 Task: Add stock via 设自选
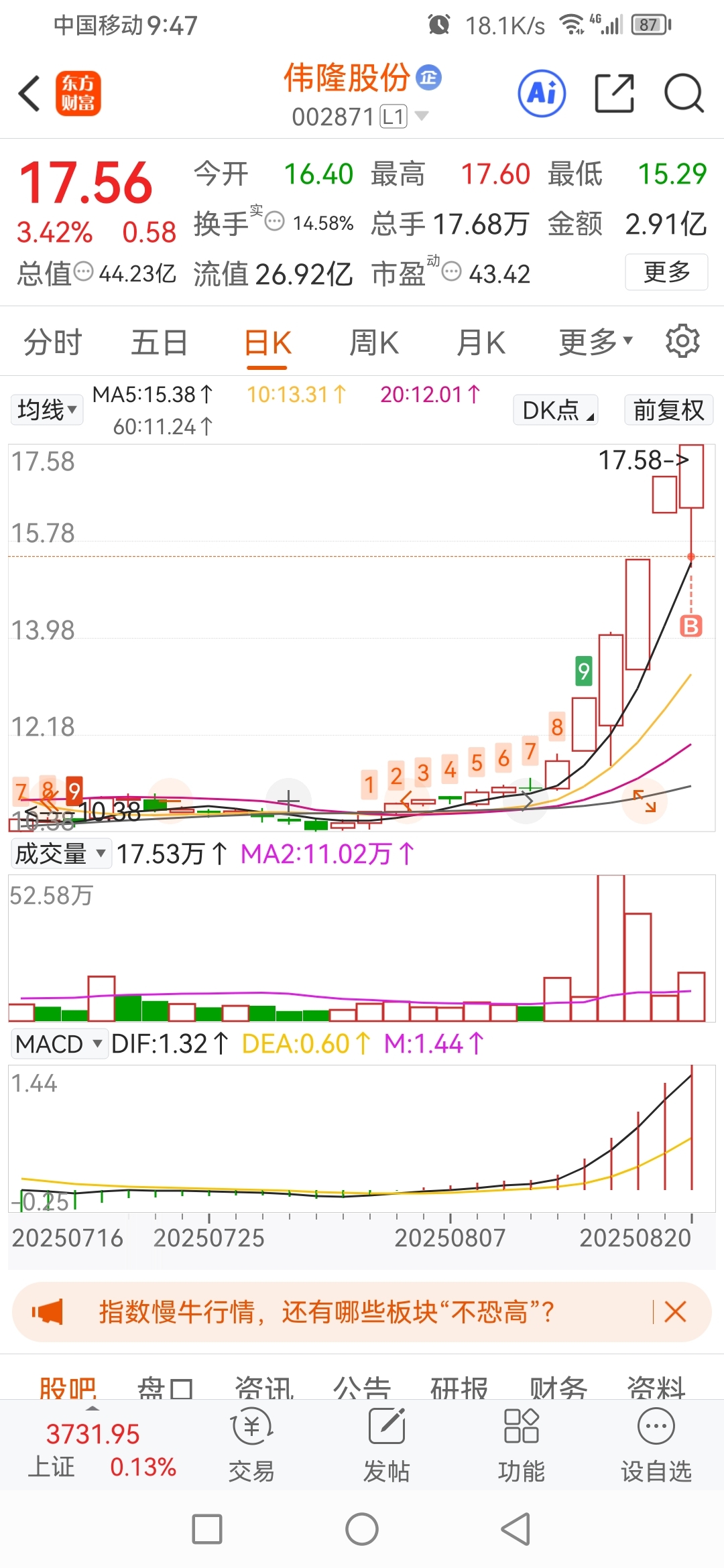(656, 1445)
